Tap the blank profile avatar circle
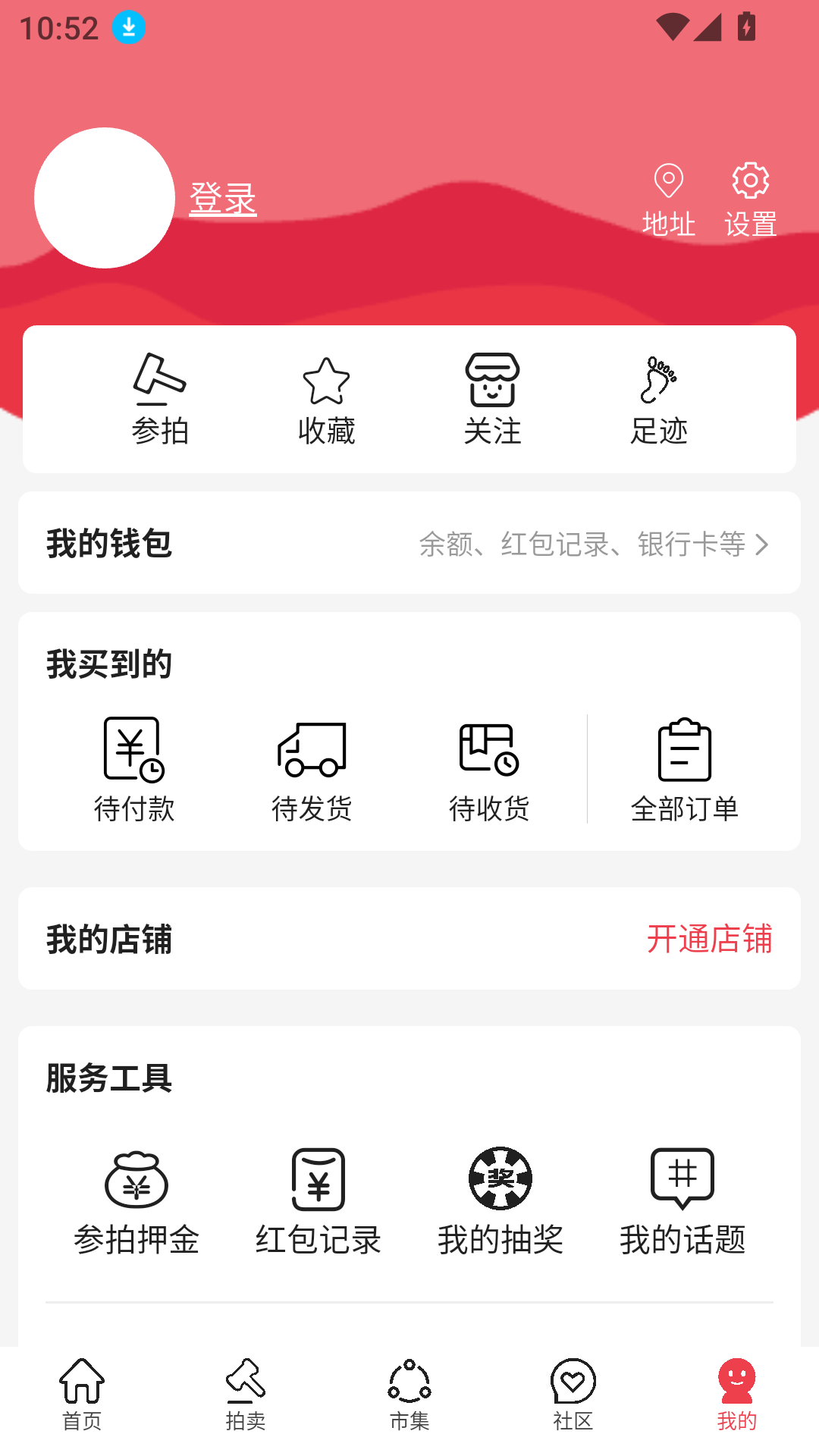 coord(105,197)
